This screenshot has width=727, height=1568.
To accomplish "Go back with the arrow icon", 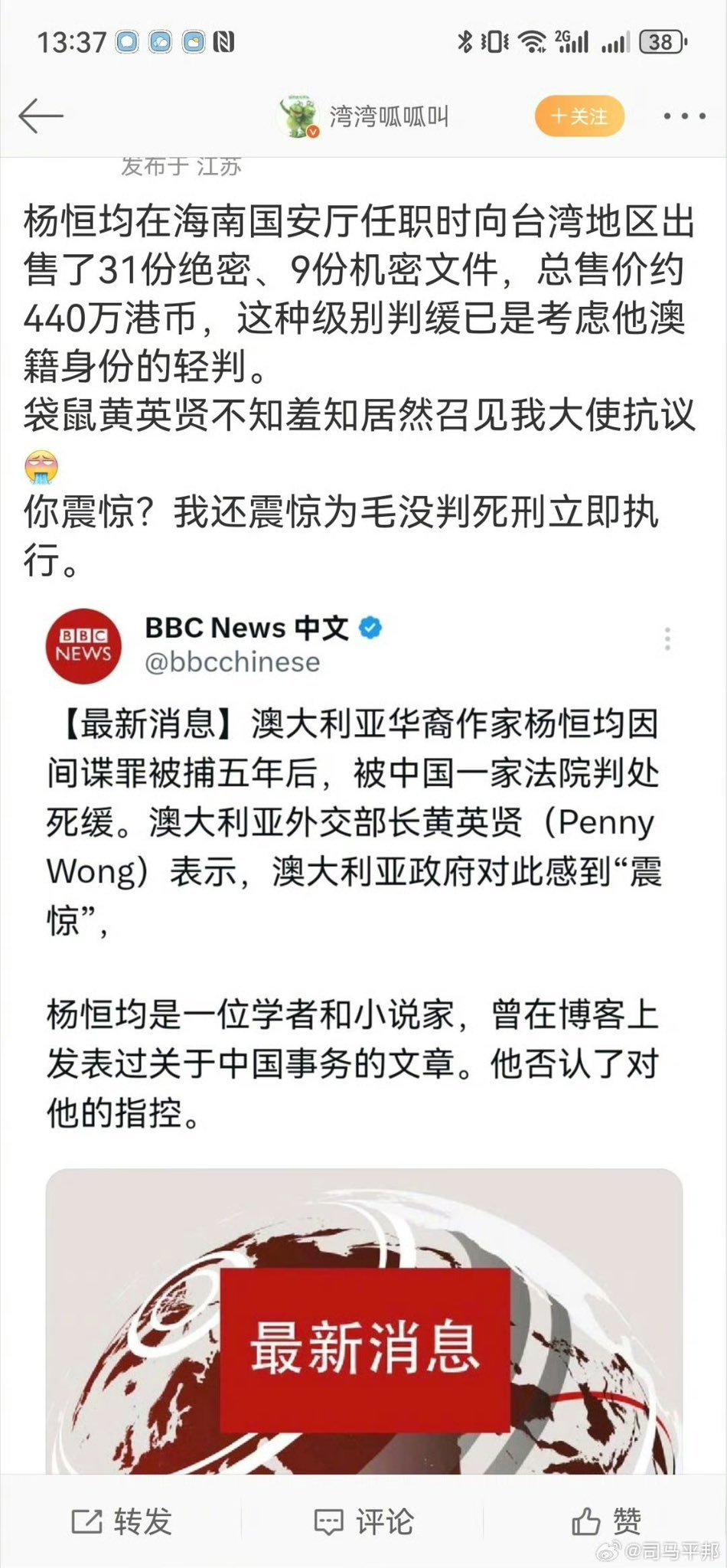I will [41, 116].
